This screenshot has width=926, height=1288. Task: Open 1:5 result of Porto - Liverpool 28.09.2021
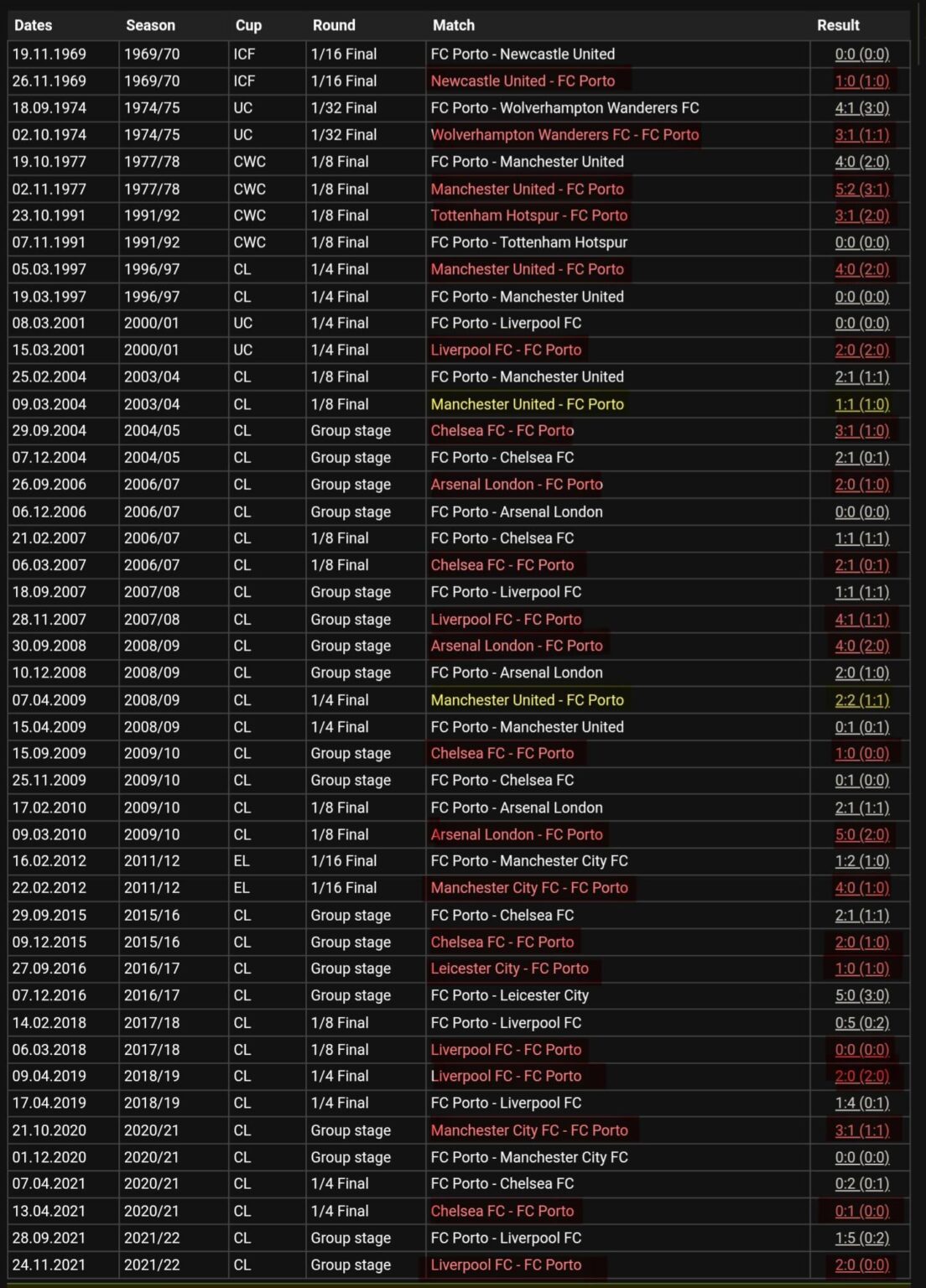pos(861,1238)
